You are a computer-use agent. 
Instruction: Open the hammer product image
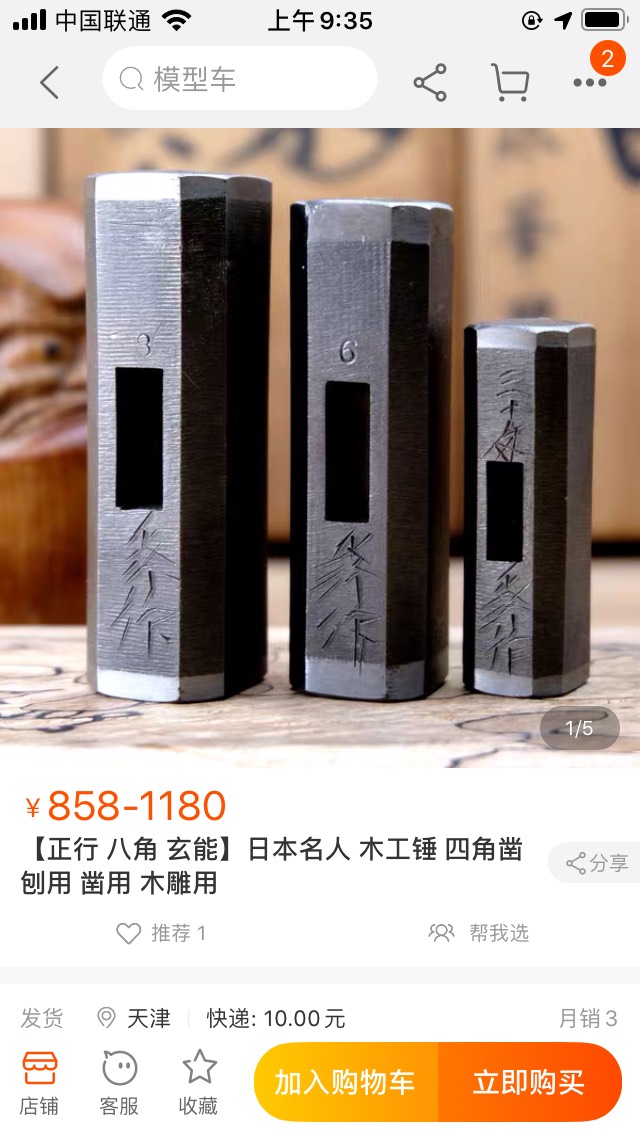click(x=320, y=440)
